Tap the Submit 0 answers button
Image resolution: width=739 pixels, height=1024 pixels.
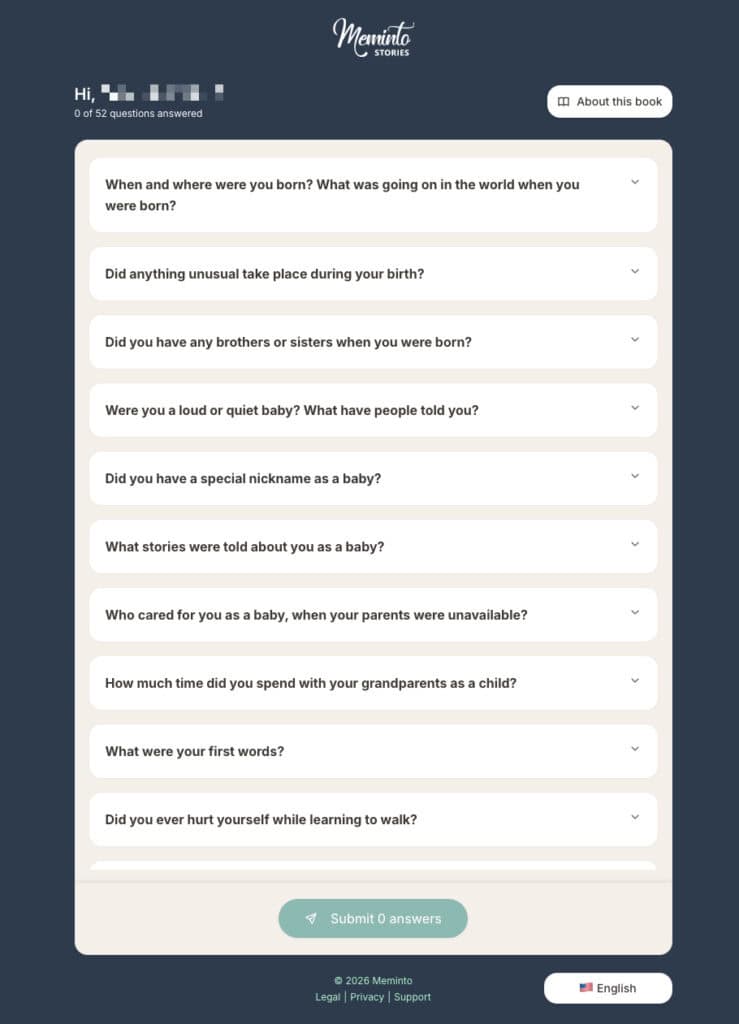[x=372, y=918]
